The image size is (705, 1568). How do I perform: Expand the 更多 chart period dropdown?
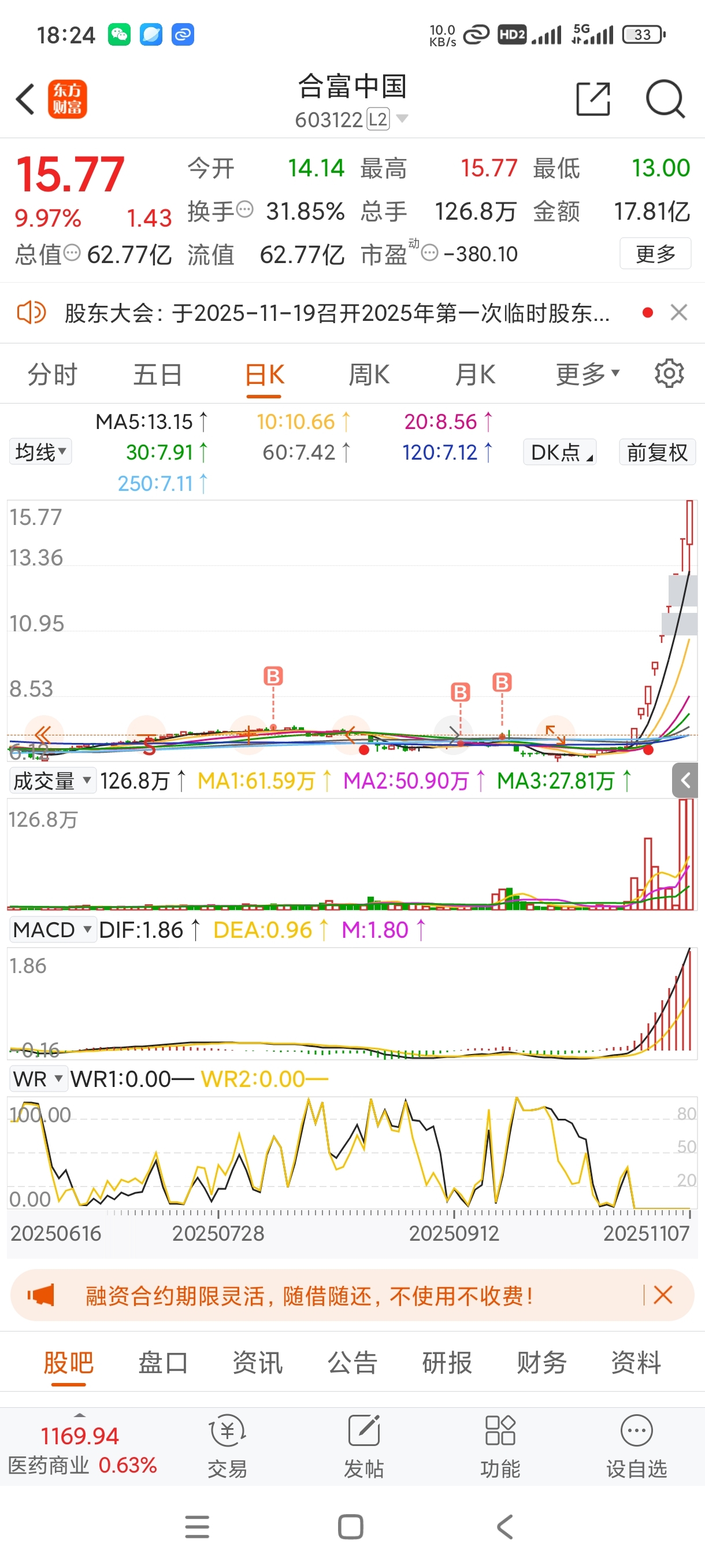587,374
